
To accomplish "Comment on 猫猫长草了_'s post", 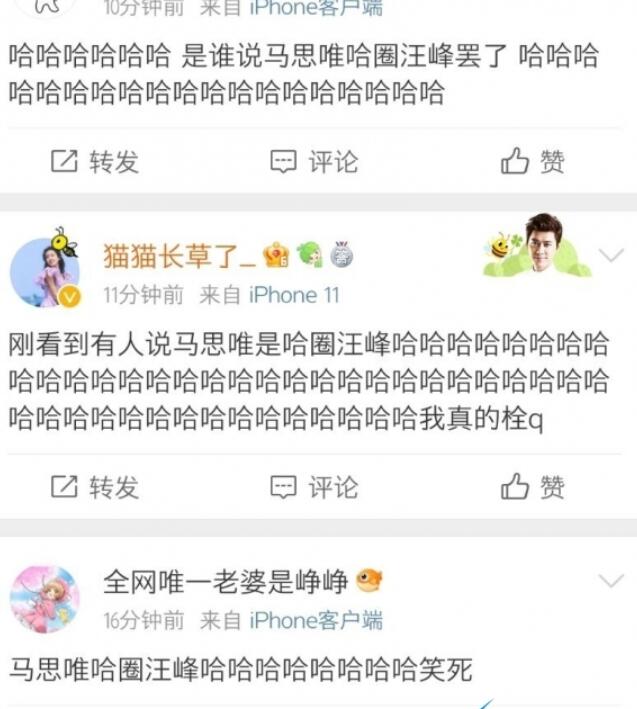I will pos(314,487).
